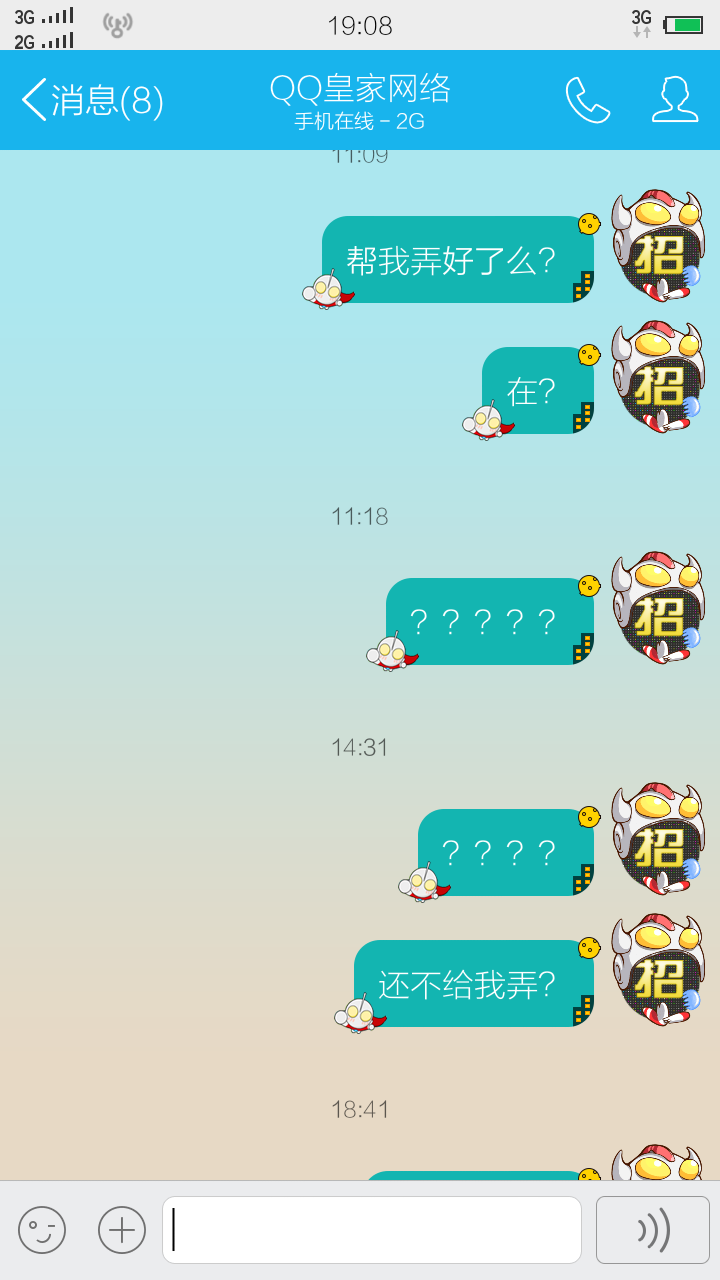The height and width of the screenshot is (1280, 720).
Task: Tap the voice message button
Action: [x=652, y=1230]
